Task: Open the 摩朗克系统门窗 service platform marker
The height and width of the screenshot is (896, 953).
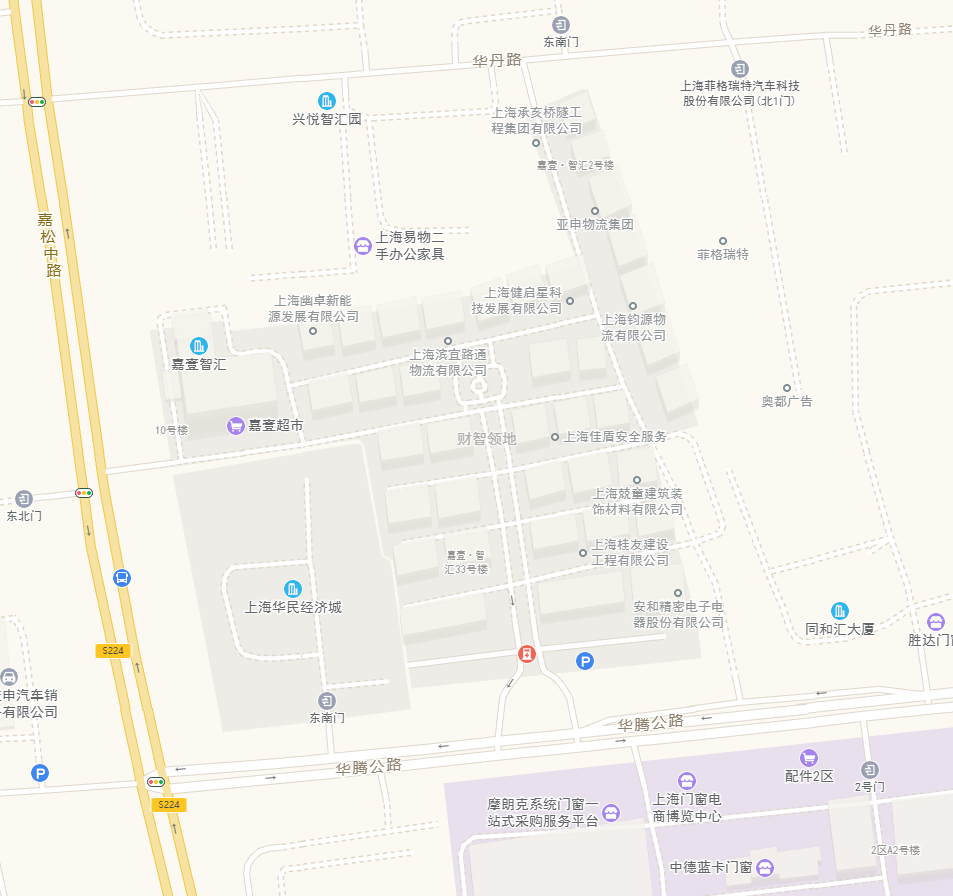Action: click(611, 813)
